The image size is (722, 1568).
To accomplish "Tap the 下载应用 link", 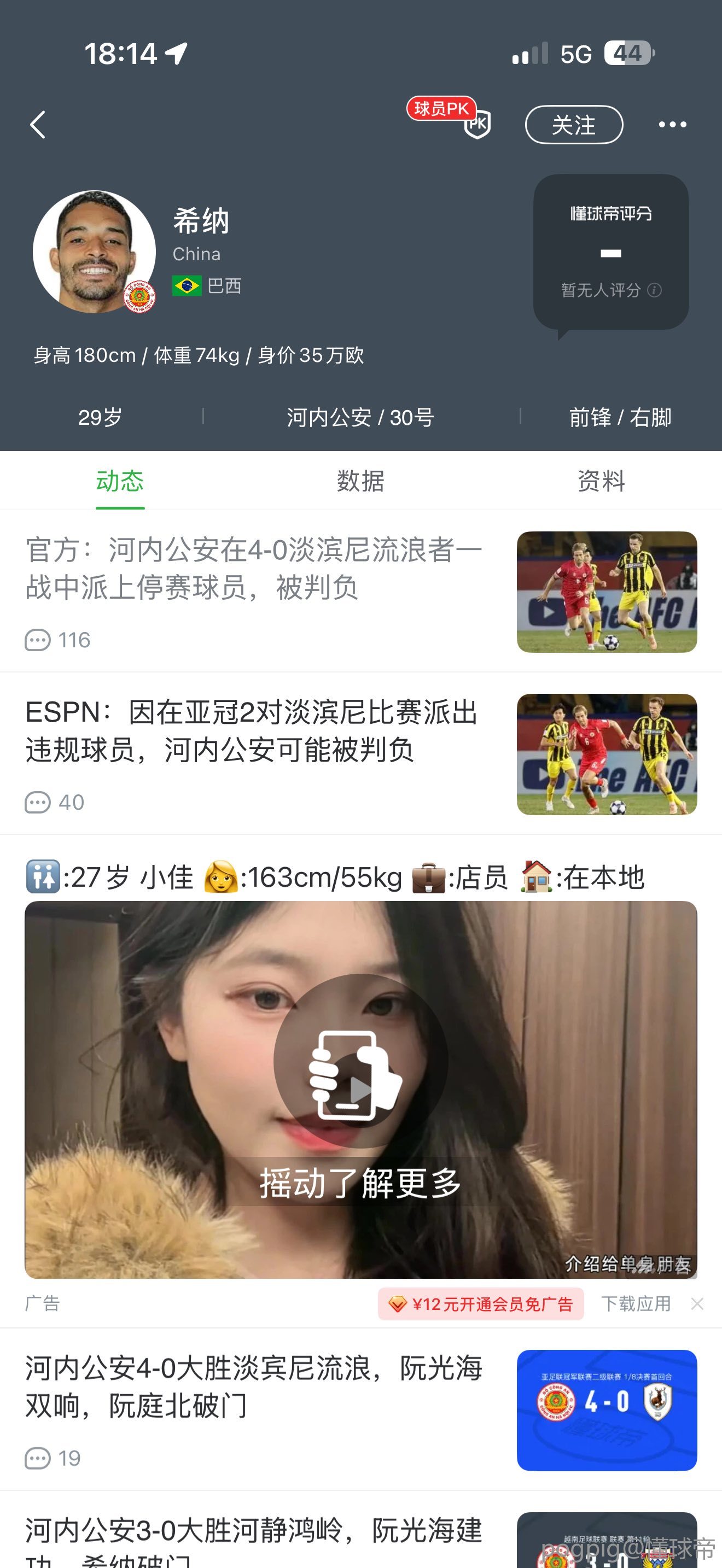I will [636, 1304].
